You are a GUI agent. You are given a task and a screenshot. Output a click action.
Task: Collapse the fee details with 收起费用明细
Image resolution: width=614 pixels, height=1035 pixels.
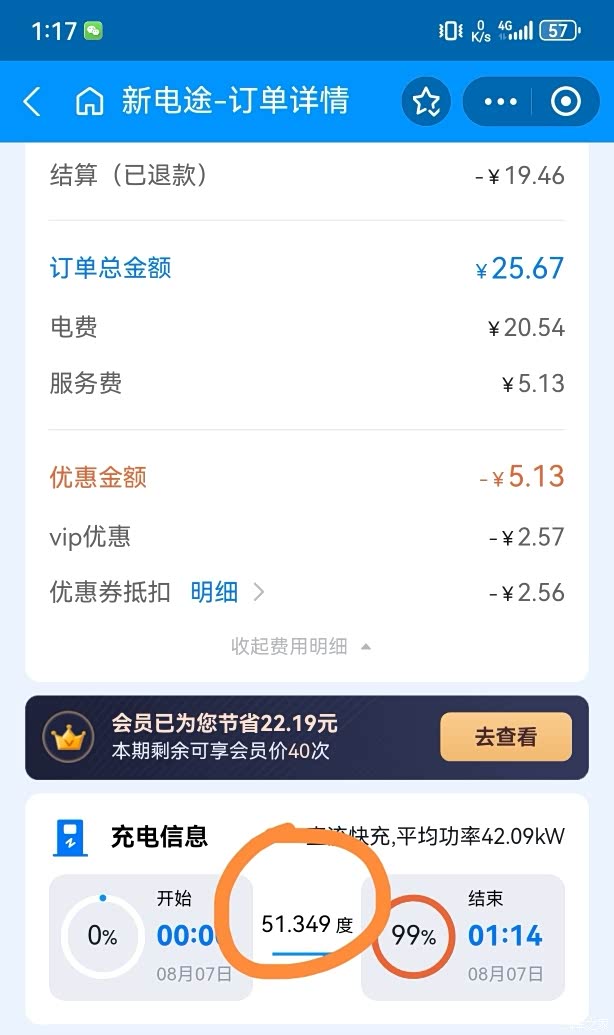click(x=301, y=646)
